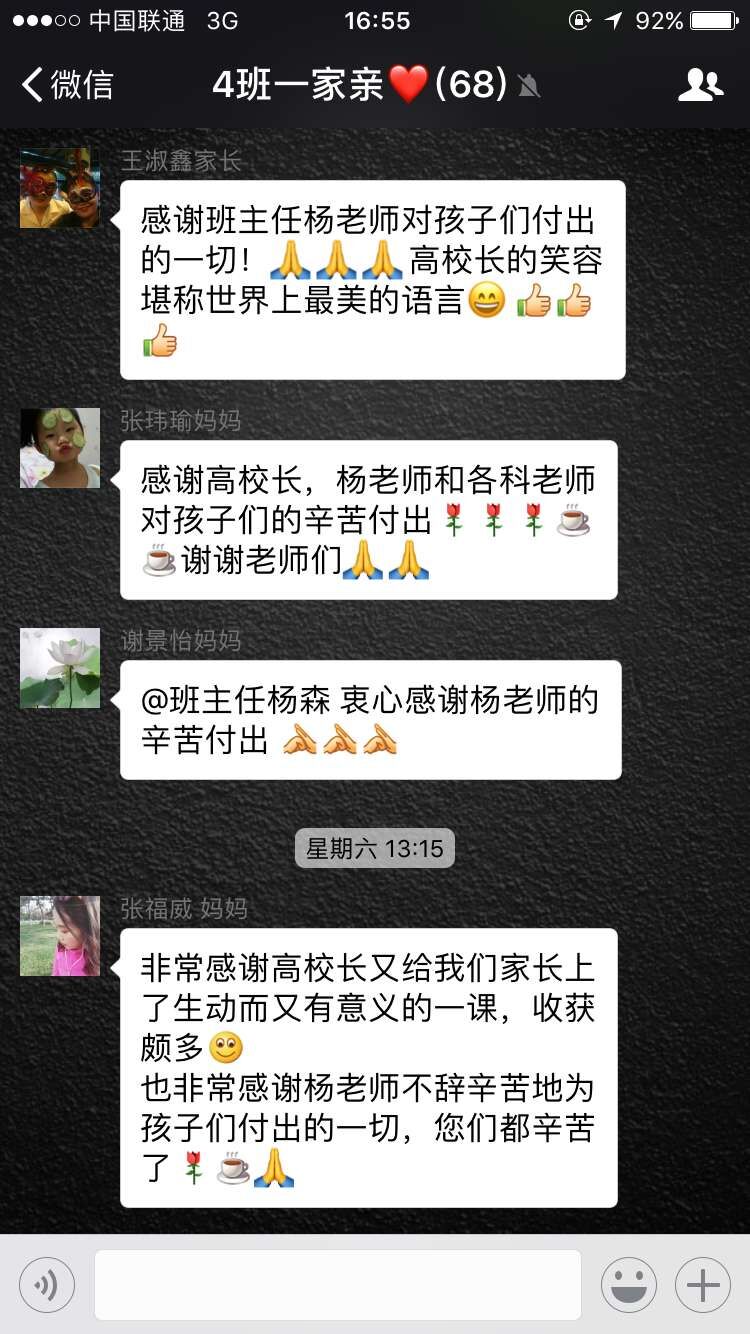View 谢景怡妈妈's profile avatar
Screen dimensions: 750x1334
point(60,668)
